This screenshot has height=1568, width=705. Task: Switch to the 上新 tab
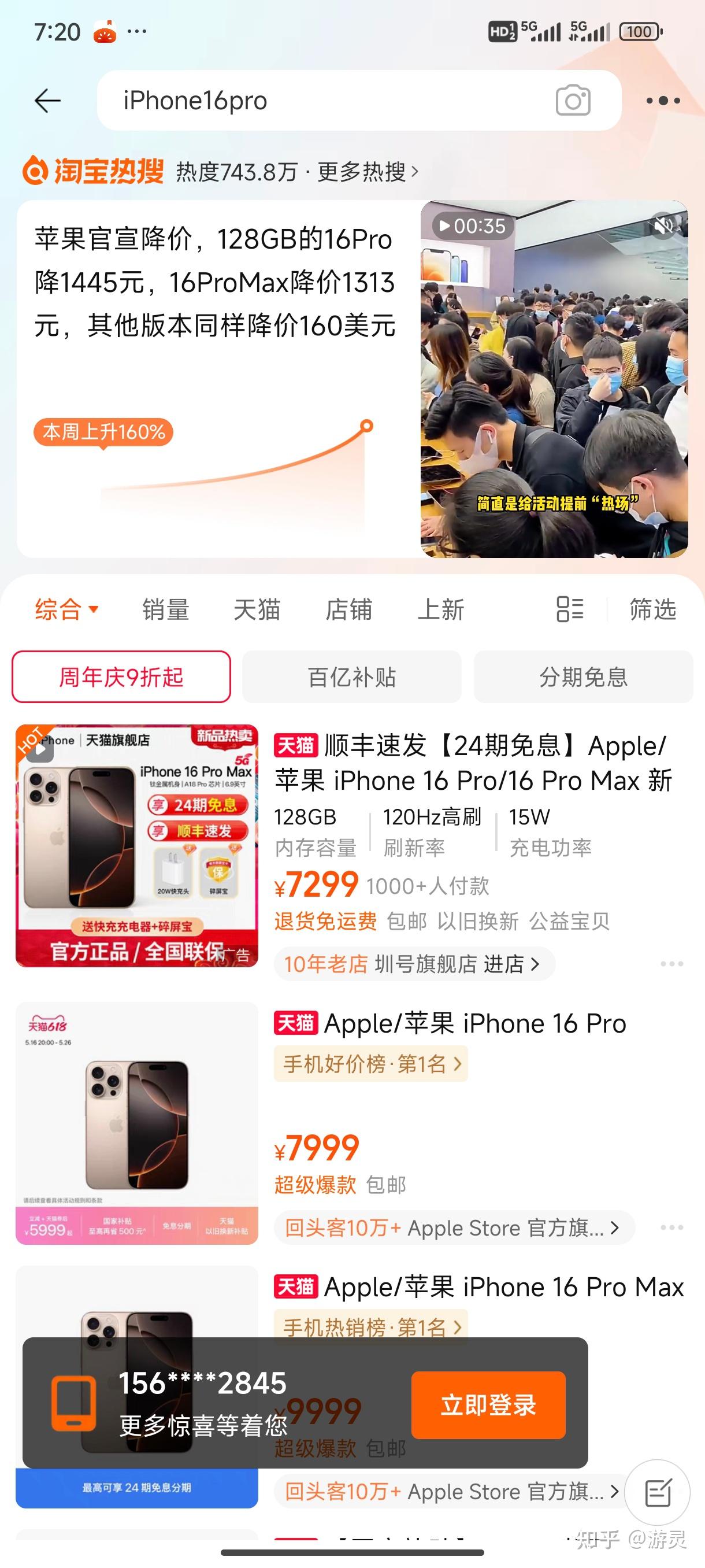pos(440,609)
